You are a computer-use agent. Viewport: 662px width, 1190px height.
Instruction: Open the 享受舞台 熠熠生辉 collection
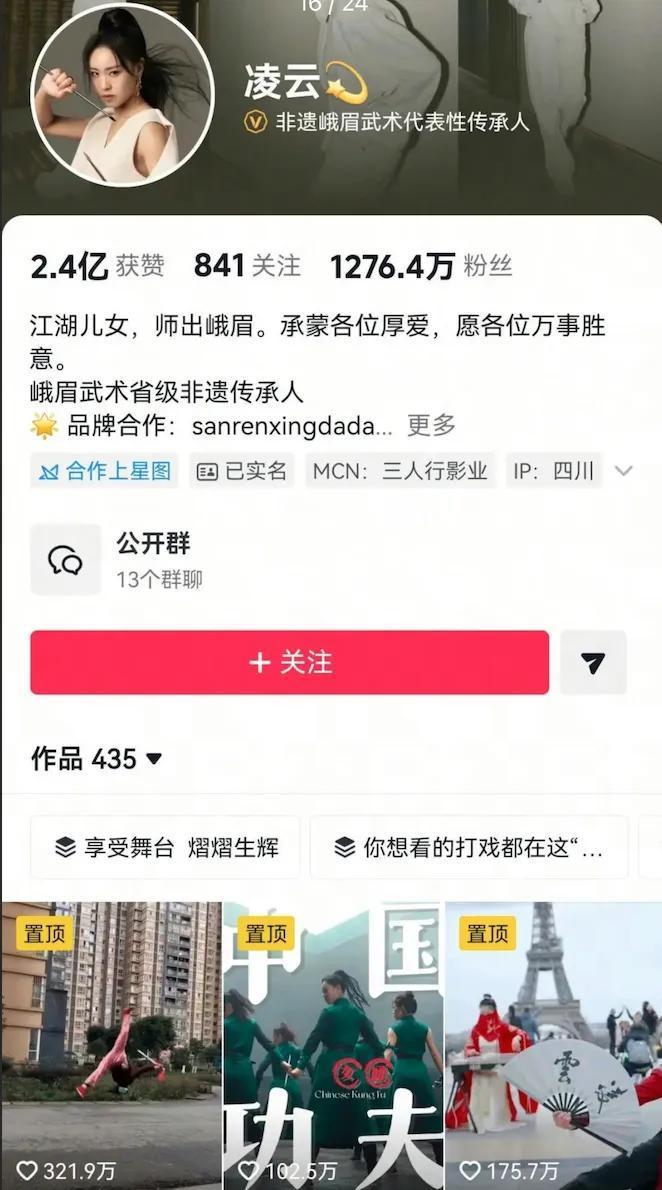tap(165, 848)
